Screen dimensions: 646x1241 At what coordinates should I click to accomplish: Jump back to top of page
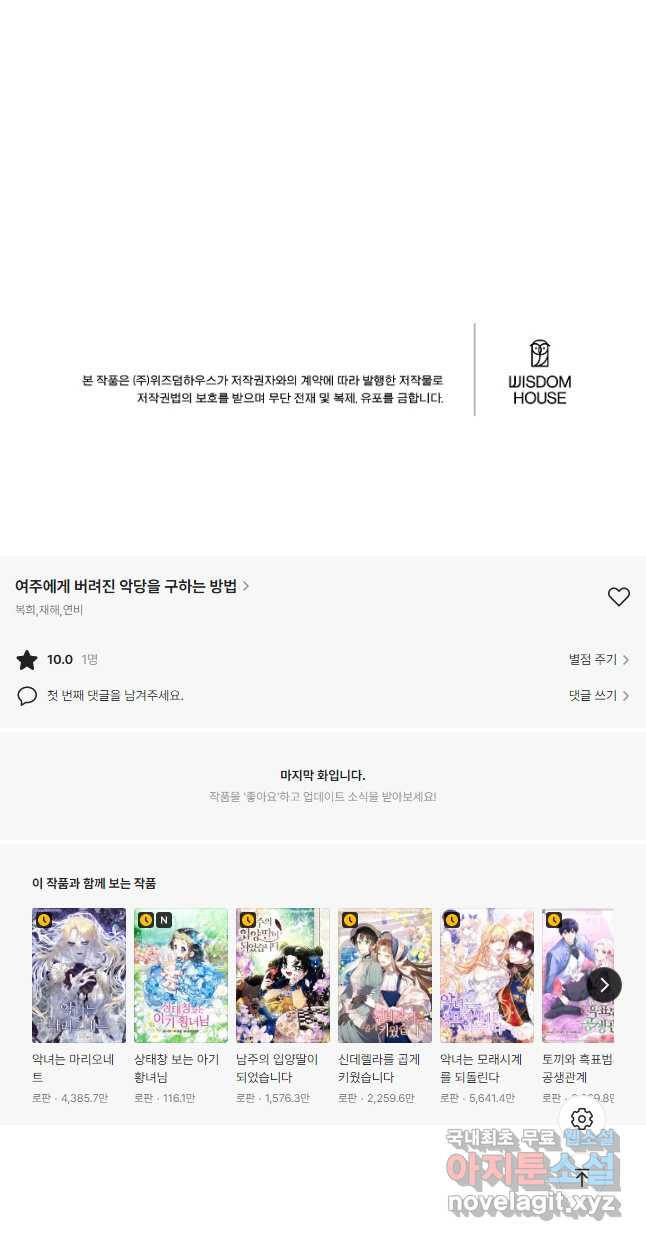point(582,1178)
